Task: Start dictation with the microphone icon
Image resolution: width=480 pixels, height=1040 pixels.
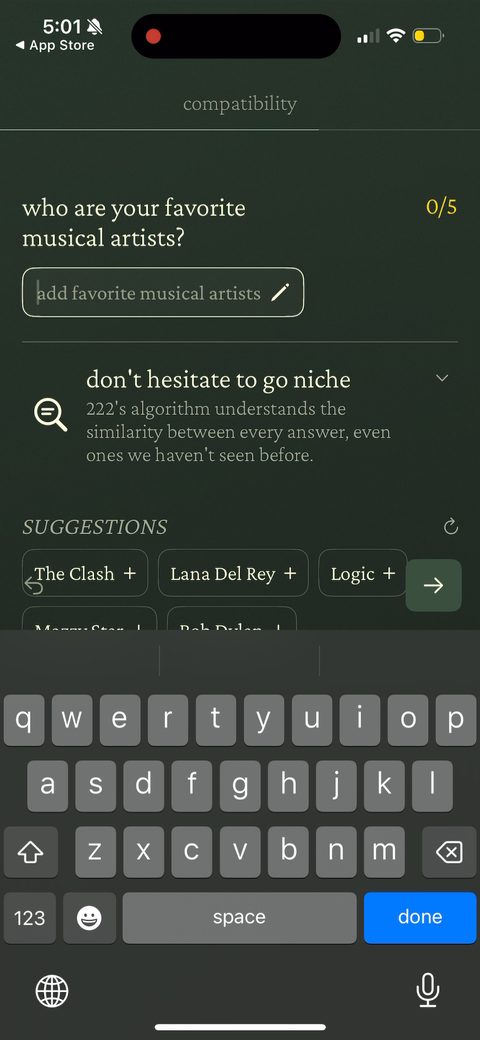Action: 428,991
